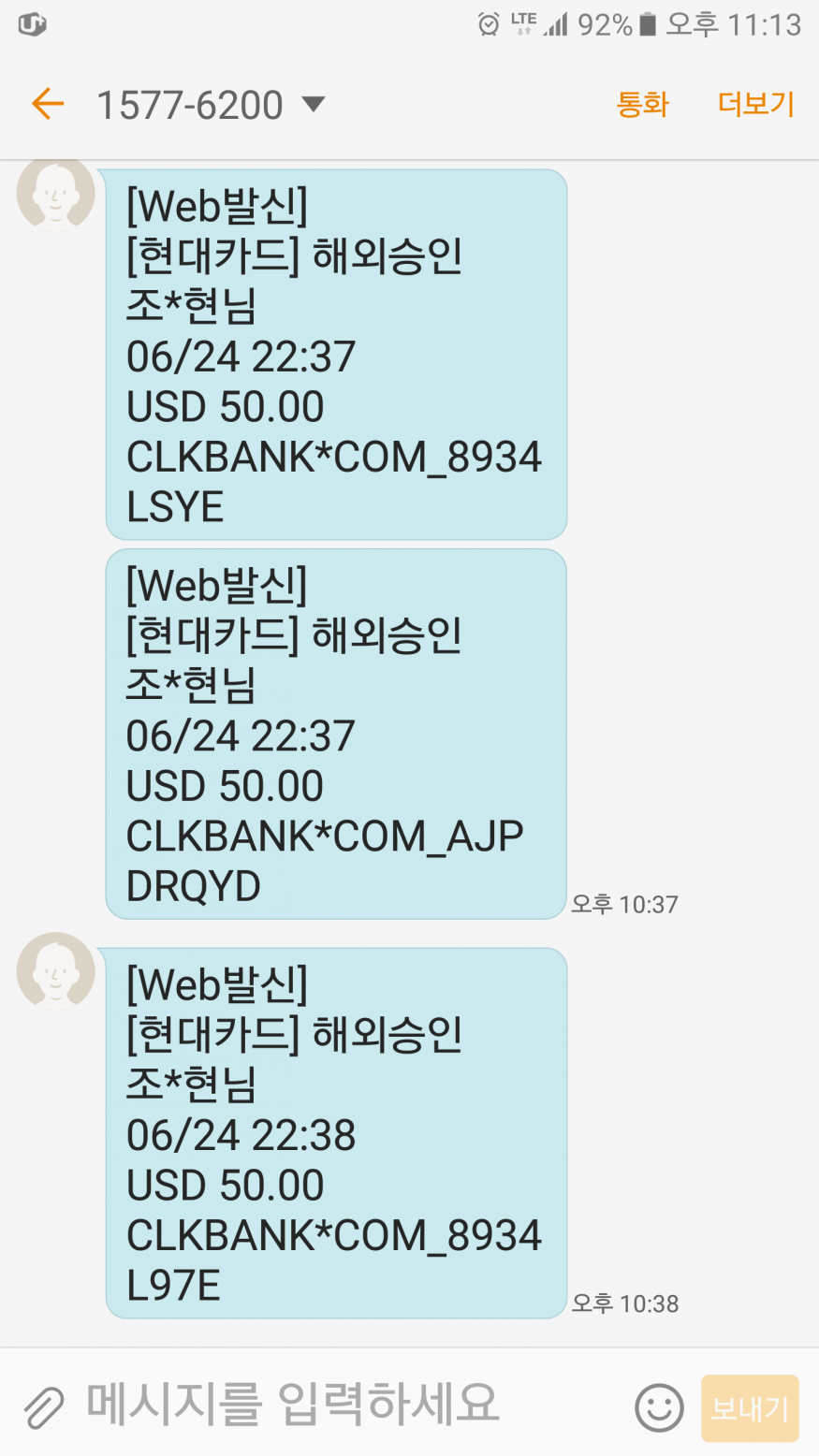Open the 더보기 menu

click(x=755, y=104)
